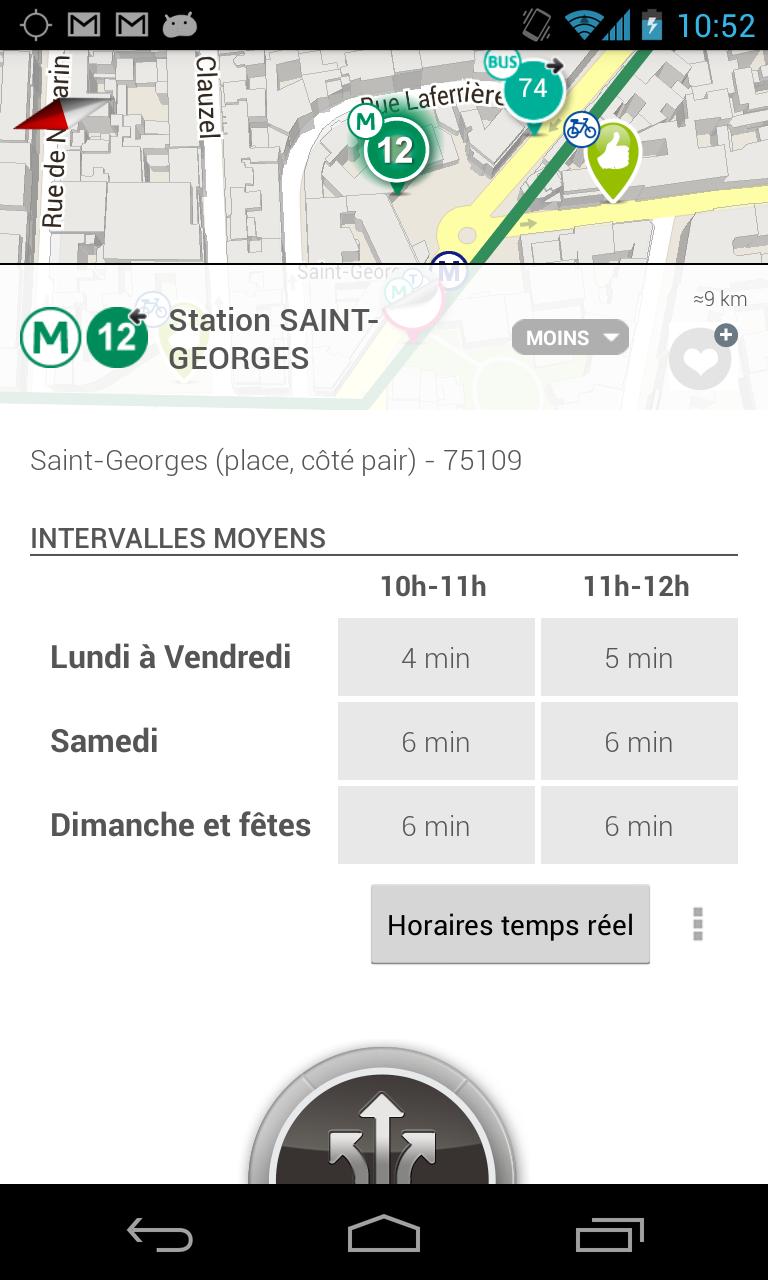The image size is (768, 1280).
Task: Tap the metro station marker on the map
Action: pyautogui.click(x=396, y=147)
